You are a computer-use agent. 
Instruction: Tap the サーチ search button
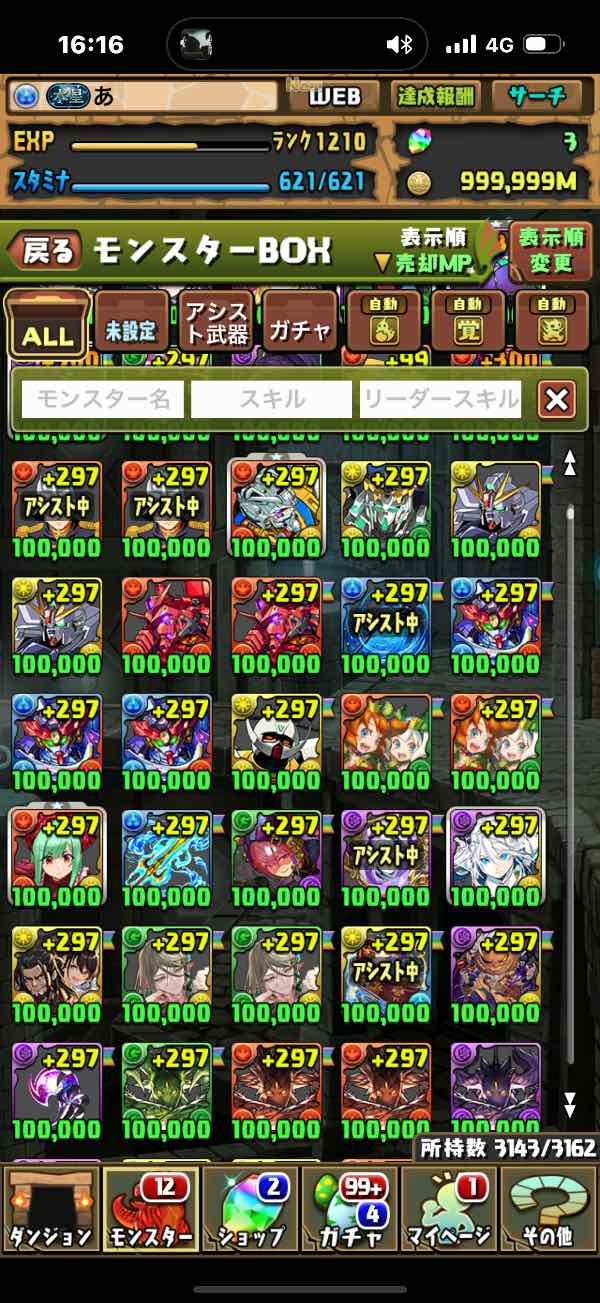[537, 96]
